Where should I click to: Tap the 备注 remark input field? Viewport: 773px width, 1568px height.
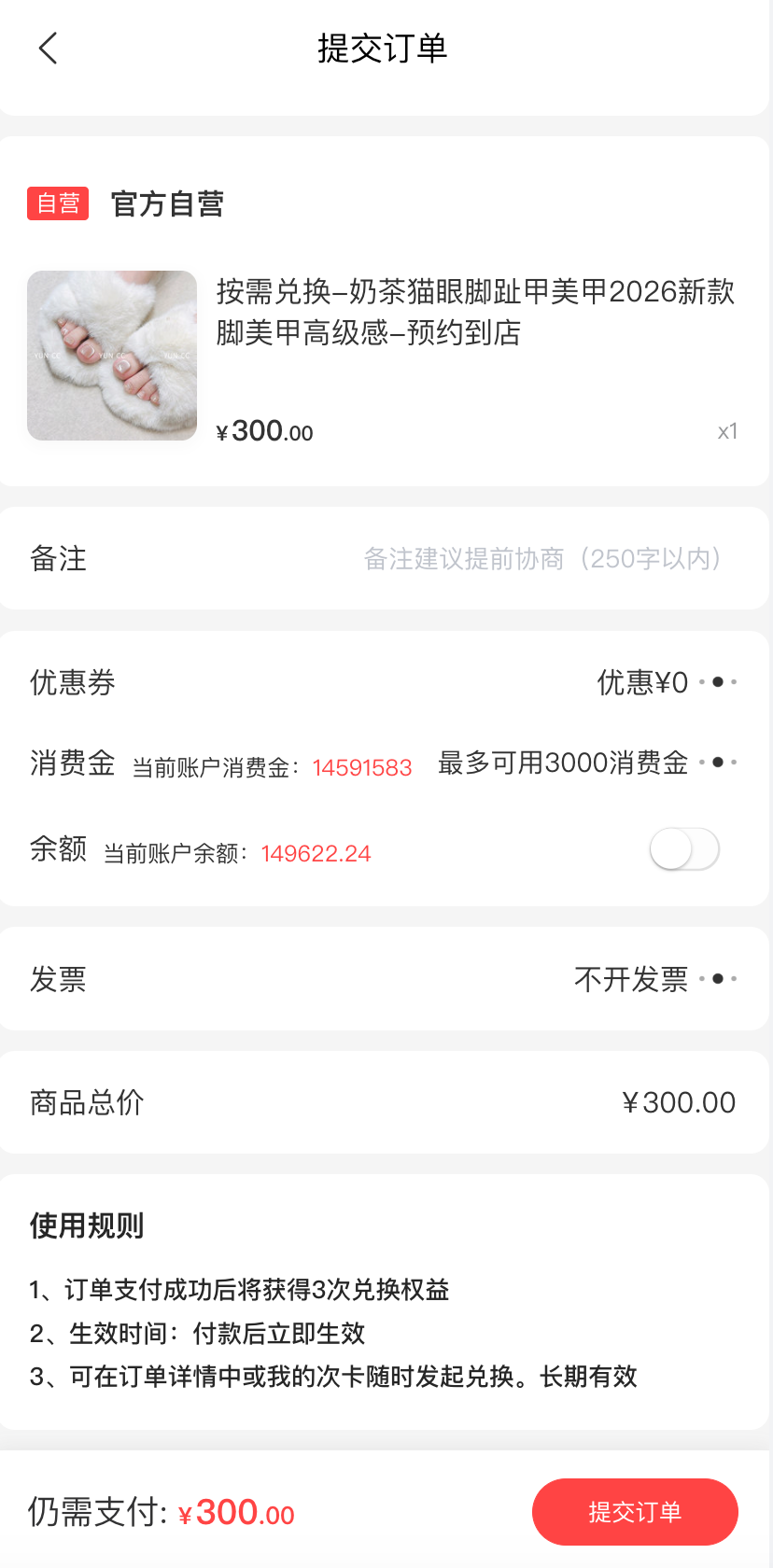point(541,559)
